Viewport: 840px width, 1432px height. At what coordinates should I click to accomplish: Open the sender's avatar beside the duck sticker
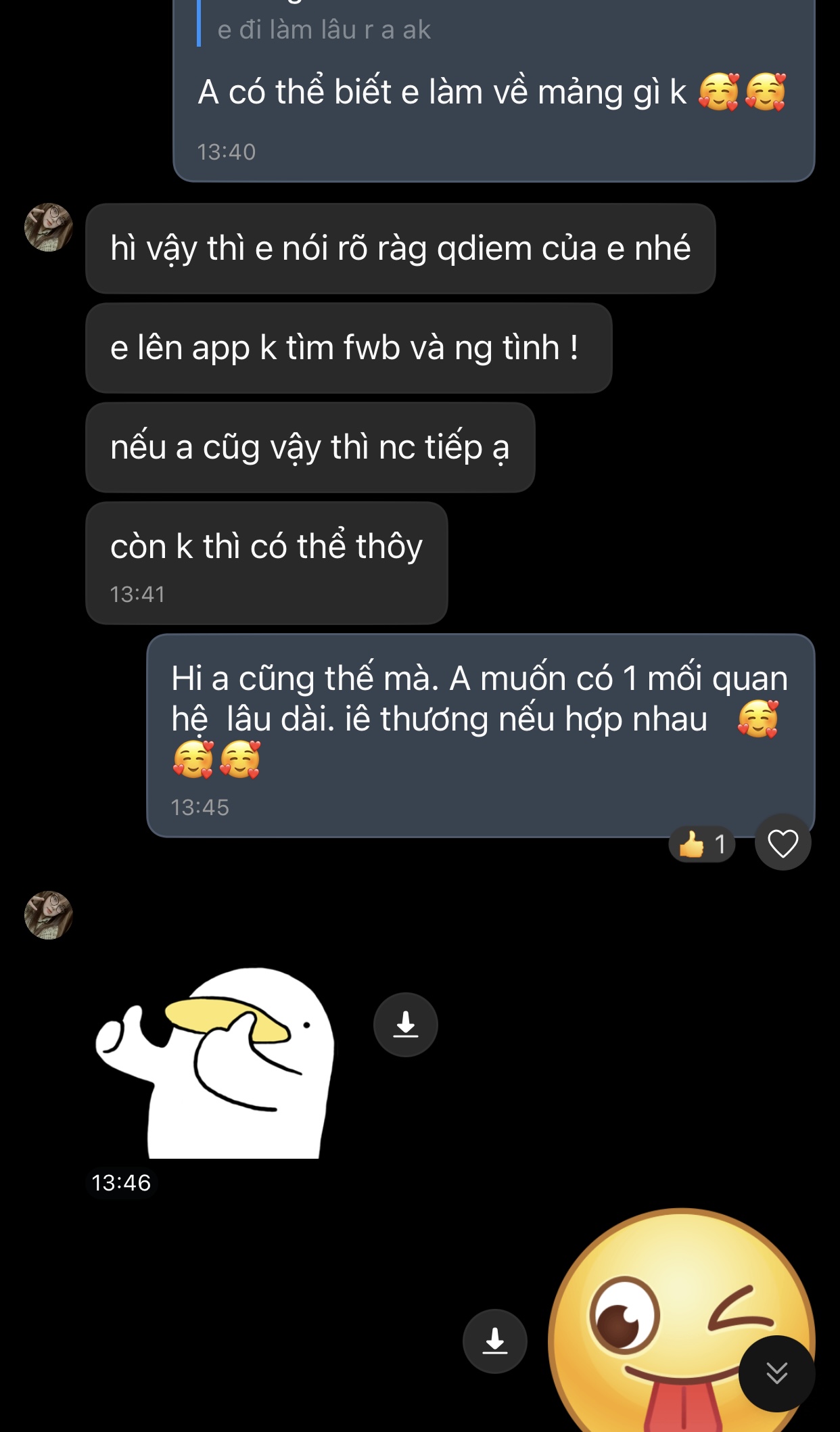point(49,915)
